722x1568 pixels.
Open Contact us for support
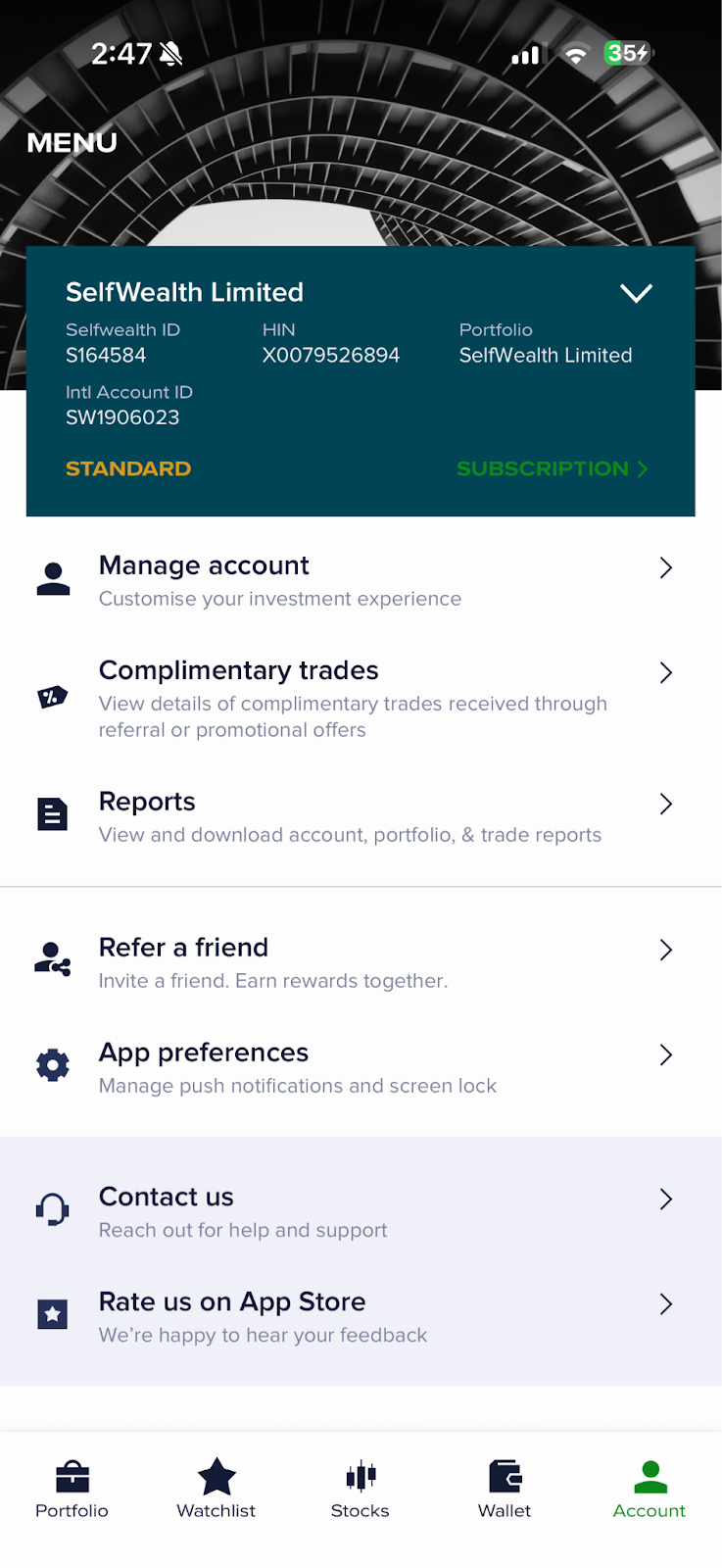(359, 1211)
